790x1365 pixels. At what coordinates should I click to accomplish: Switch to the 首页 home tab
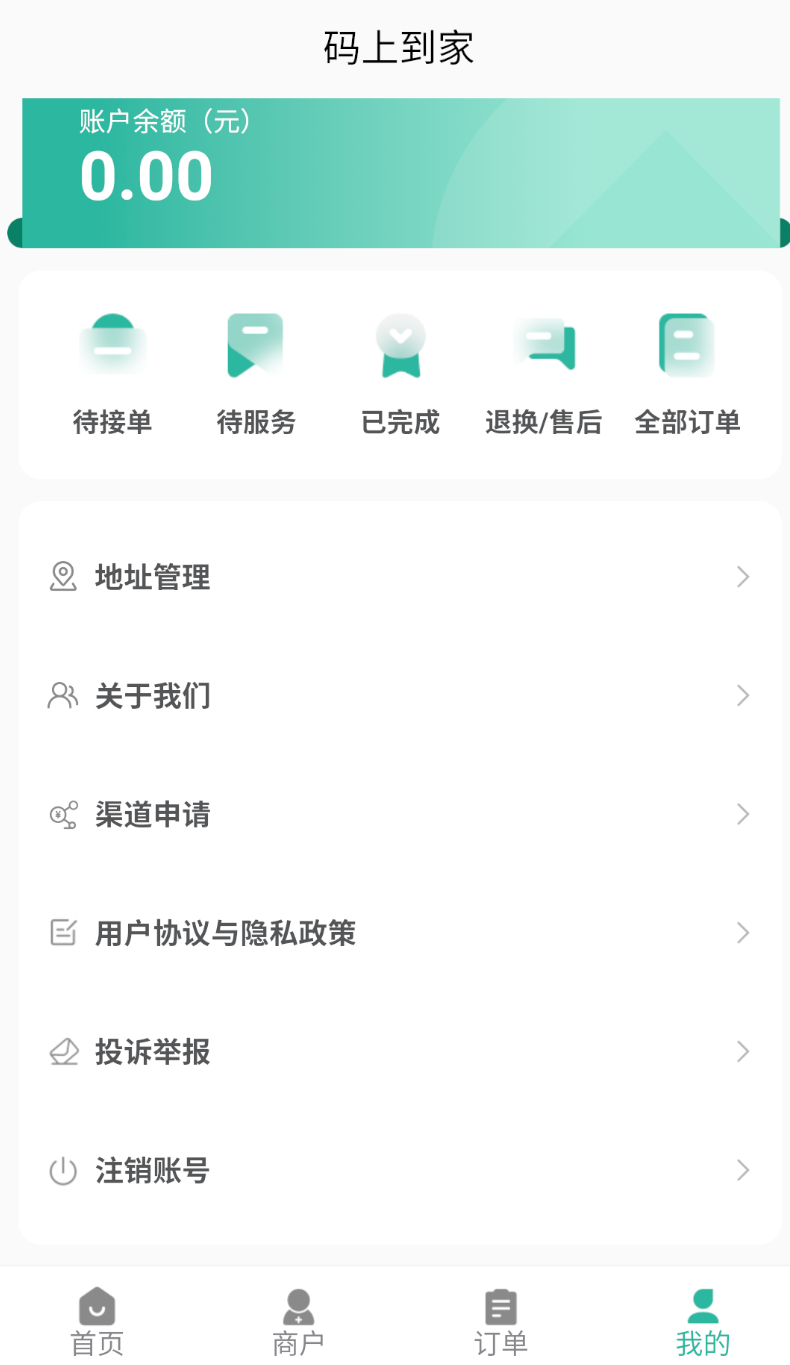tap(96, 1318)
